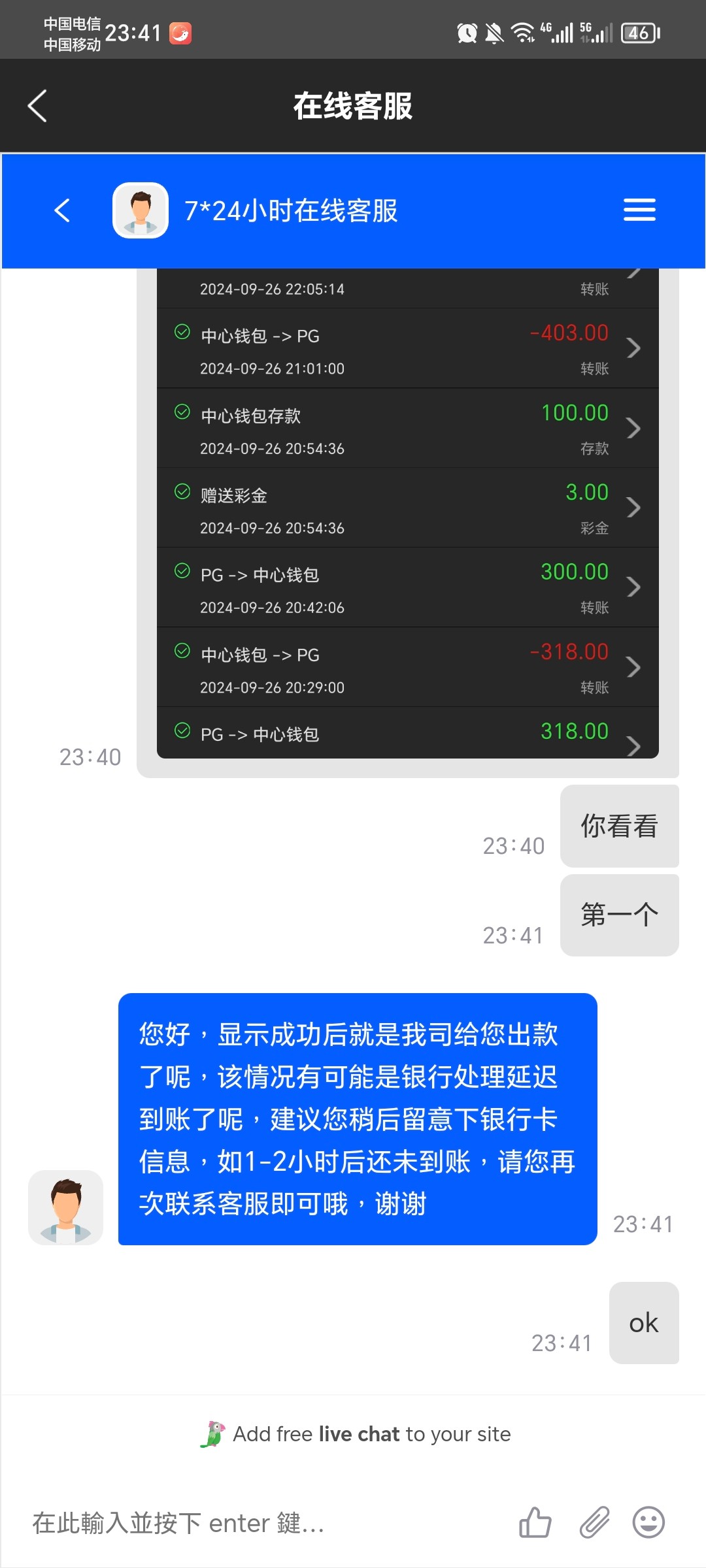Tap the back arrow in blue chat header

coord(62,210)
